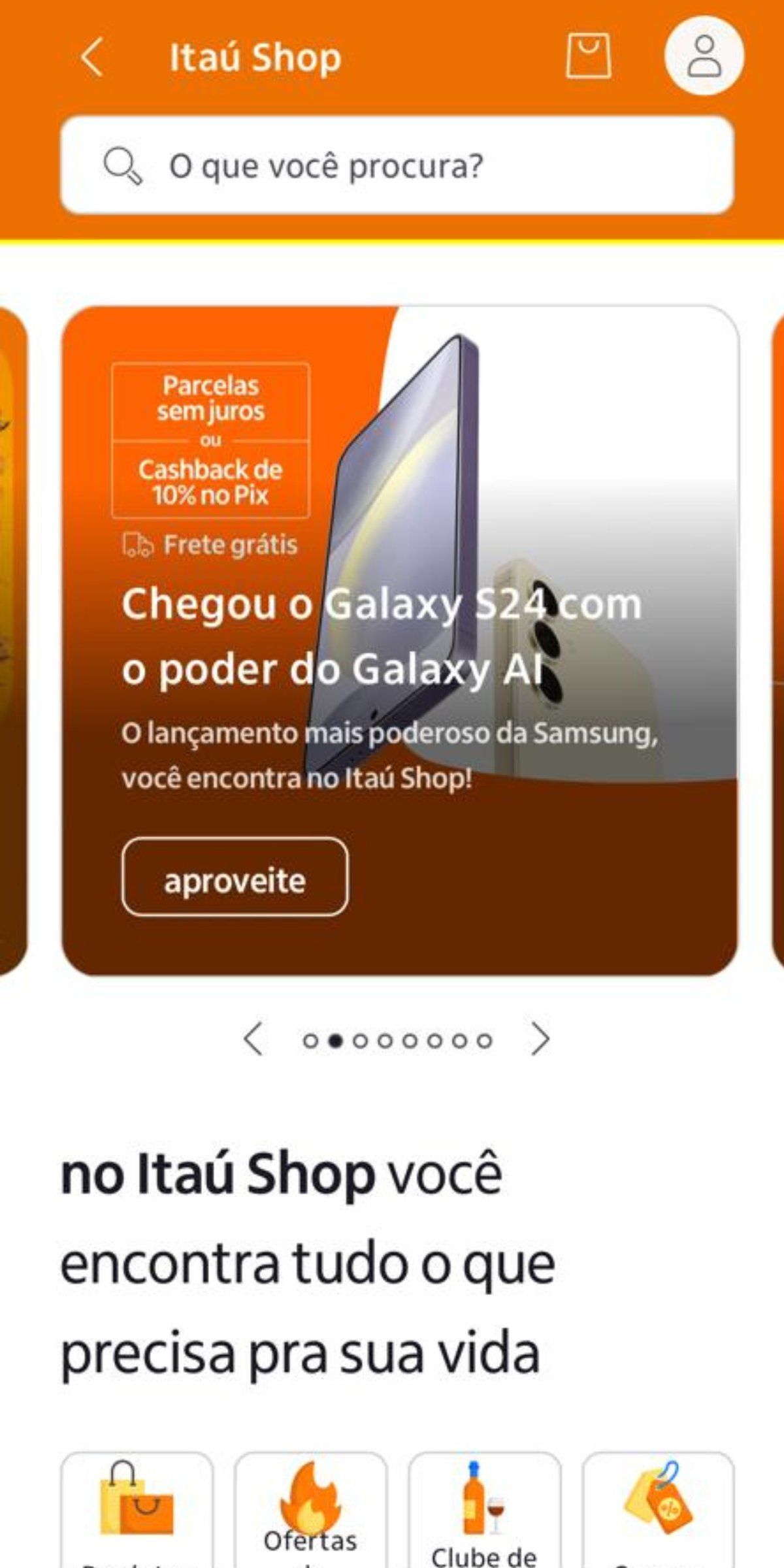Go back from Itaú Shop

(92, 57)
